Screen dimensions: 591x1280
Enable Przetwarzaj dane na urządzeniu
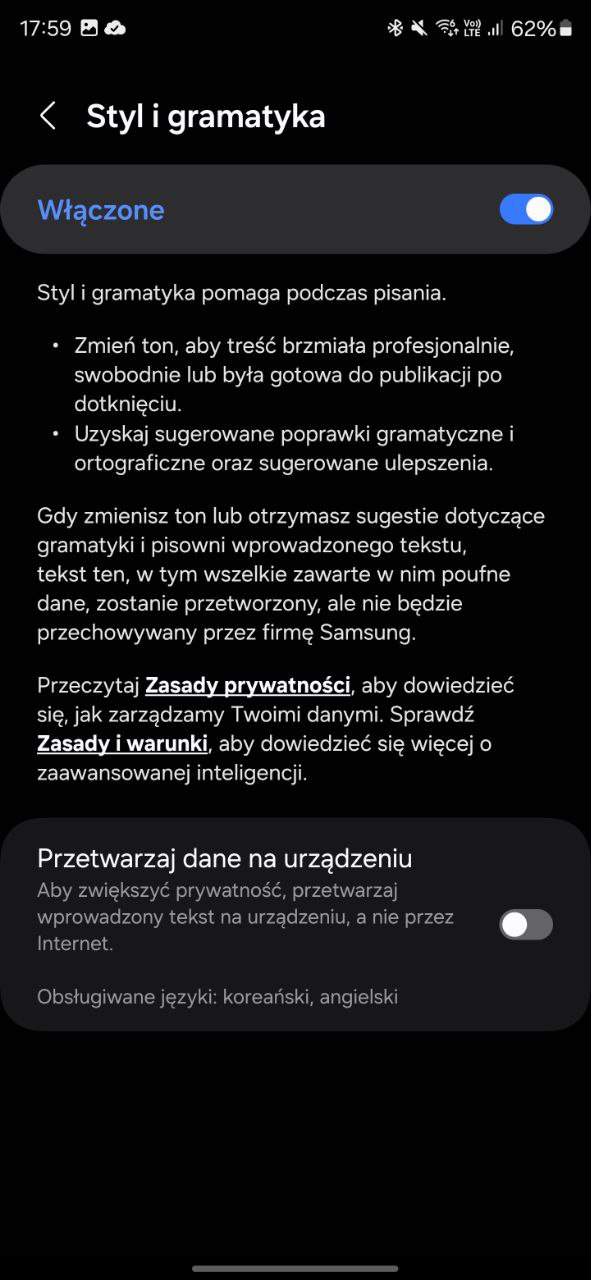pos(526,924)
